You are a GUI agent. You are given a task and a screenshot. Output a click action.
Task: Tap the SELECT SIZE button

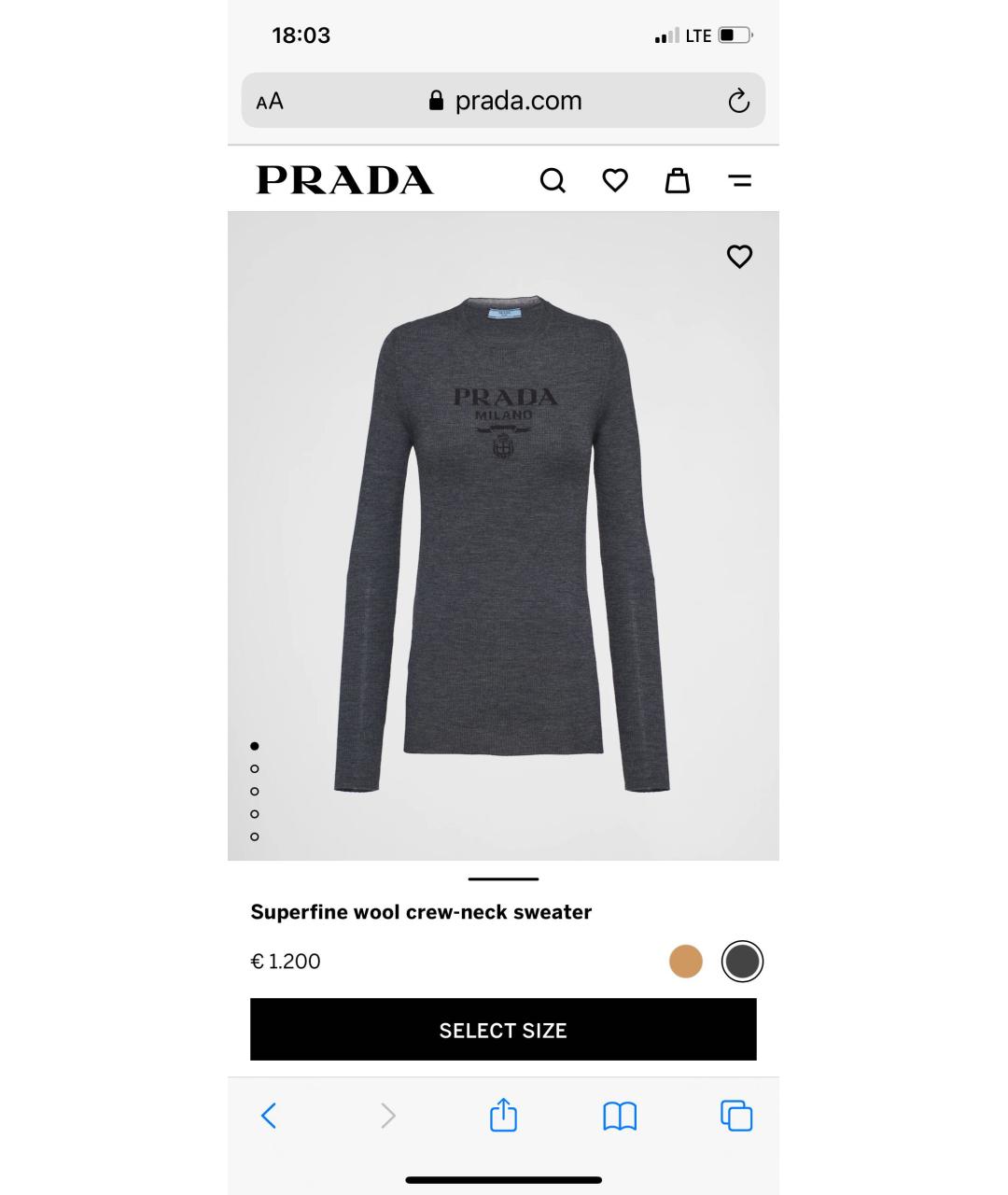503,1030
